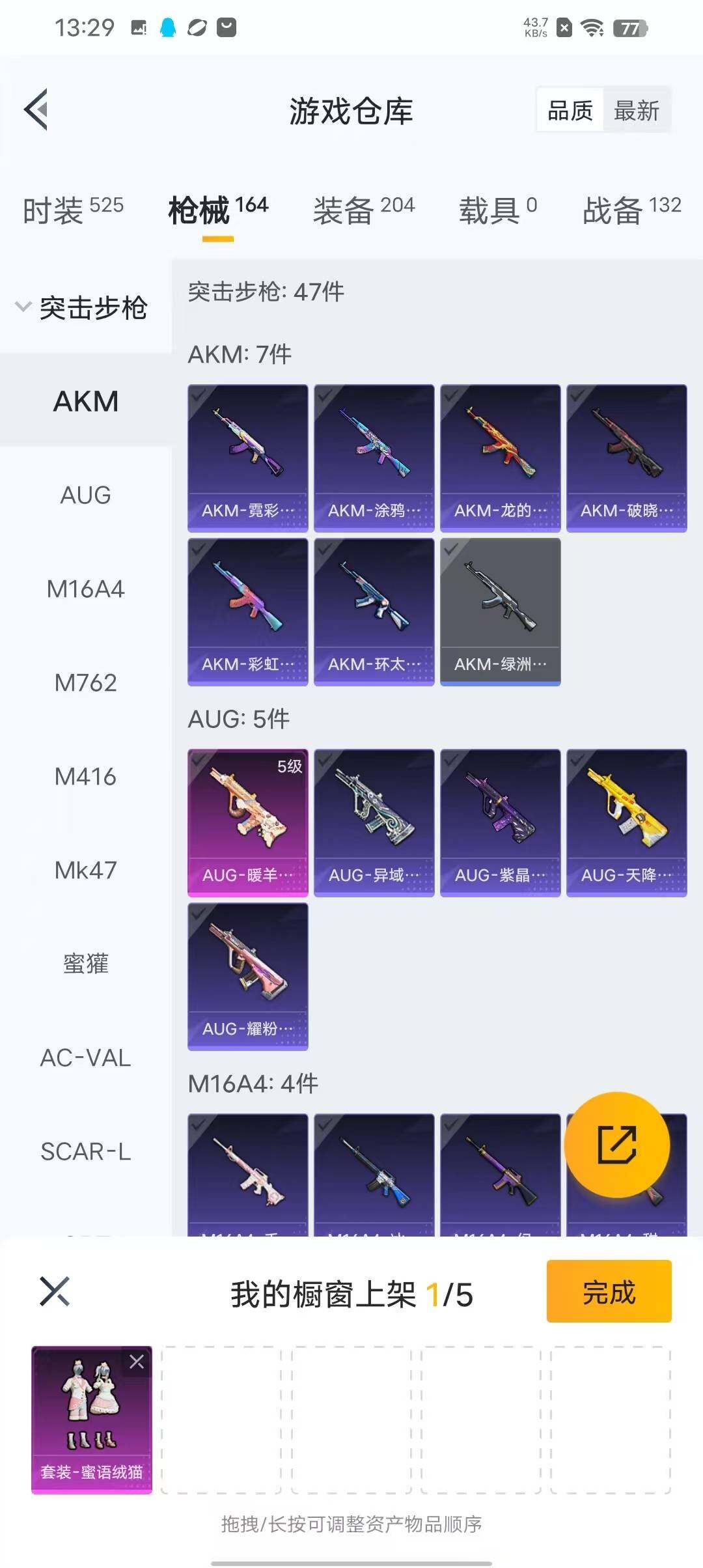Image resolution: width=703 pixels, height=1568 pixels.
Task: Pick the AKM-龙的 skin tile
Action: pyautogui.click(x=500, y=457)
